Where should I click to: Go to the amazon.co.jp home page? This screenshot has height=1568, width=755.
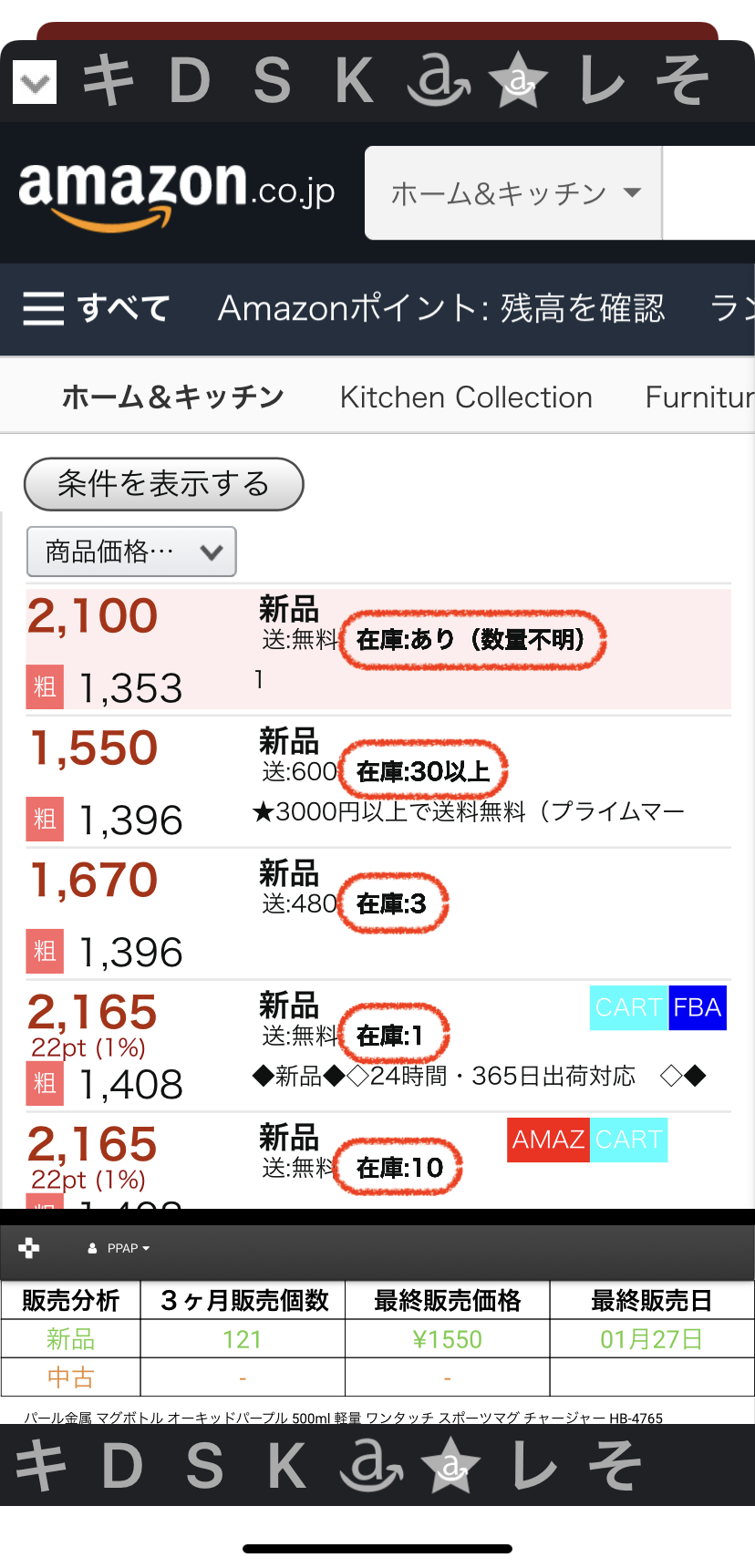point(177,191)
